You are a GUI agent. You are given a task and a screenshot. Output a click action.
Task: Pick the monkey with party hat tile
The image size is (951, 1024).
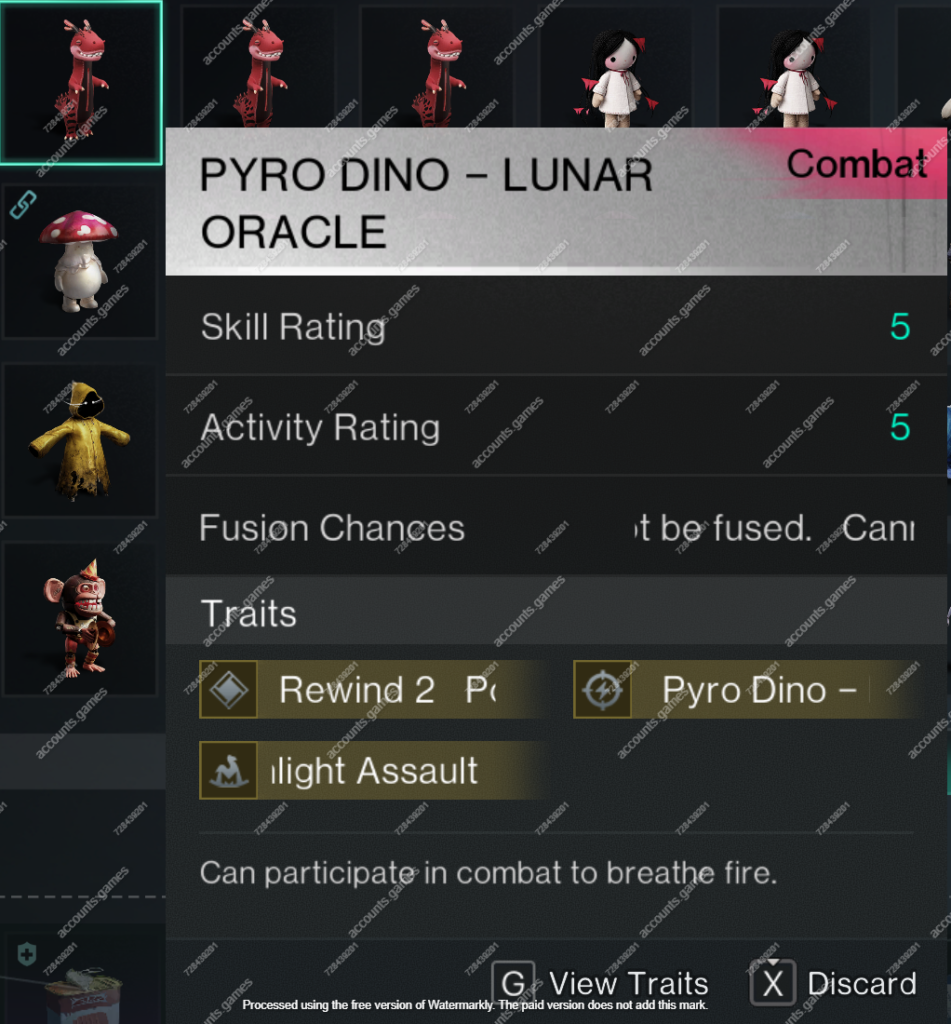79,618
